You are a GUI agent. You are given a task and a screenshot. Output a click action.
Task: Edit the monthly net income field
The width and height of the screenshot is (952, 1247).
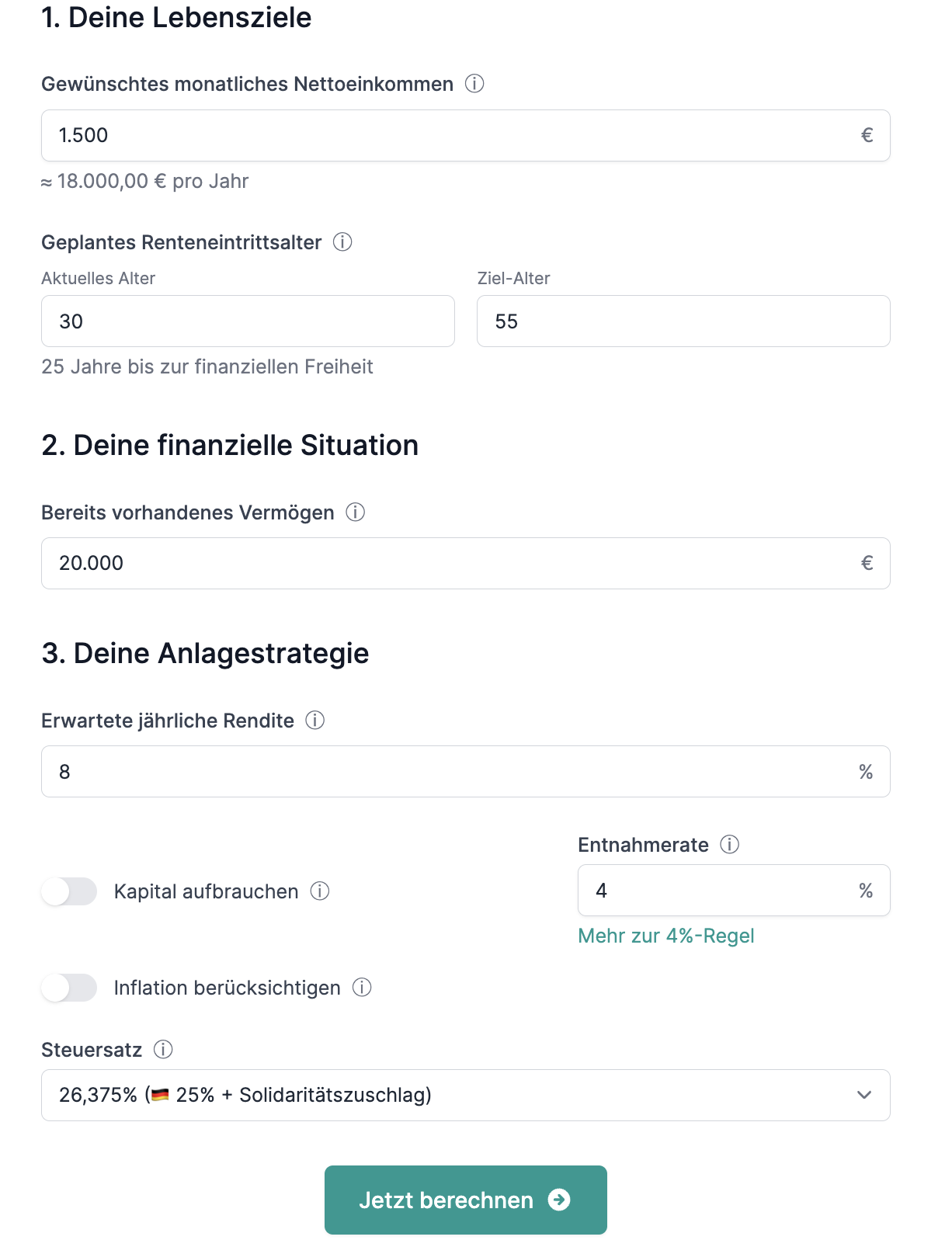[x=450, y=136]
